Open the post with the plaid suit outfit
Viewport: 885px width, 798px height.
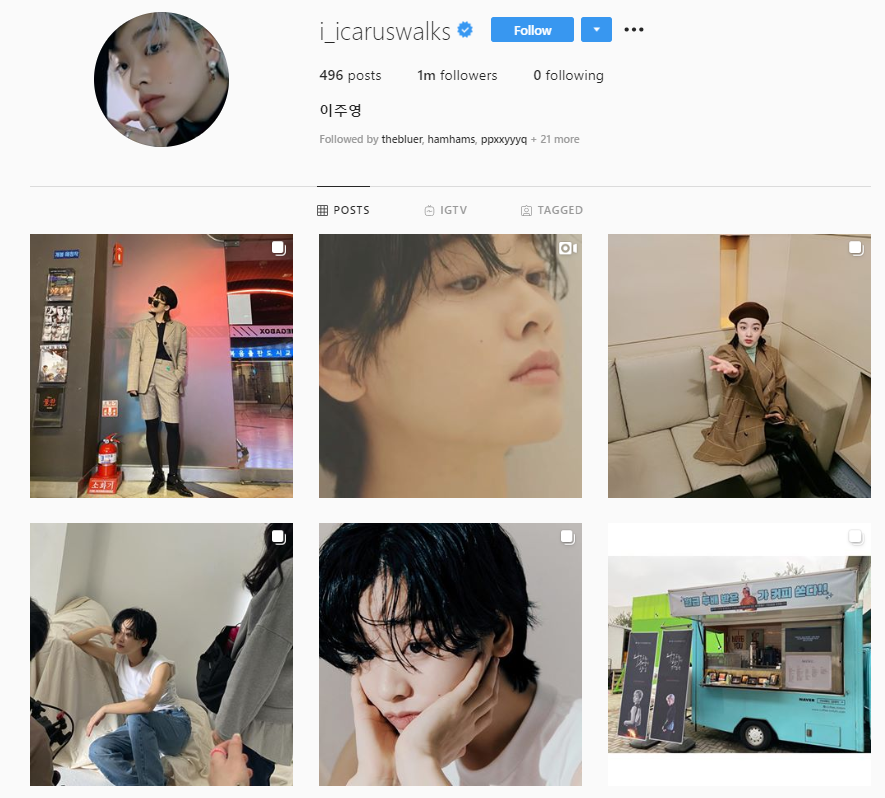click(x=161, y=366)
